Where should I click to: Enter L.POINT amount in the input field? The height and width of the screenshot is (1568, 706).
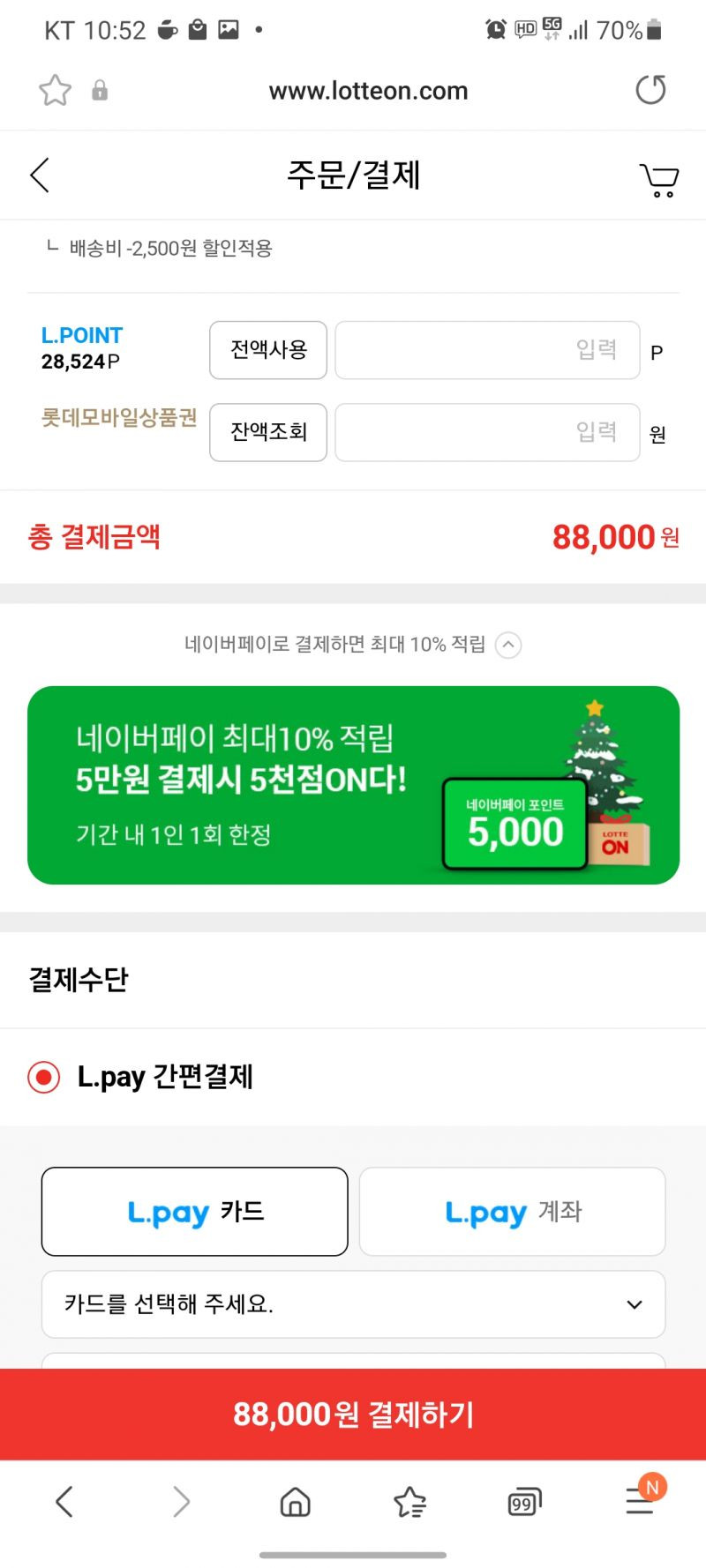point(487,350)
